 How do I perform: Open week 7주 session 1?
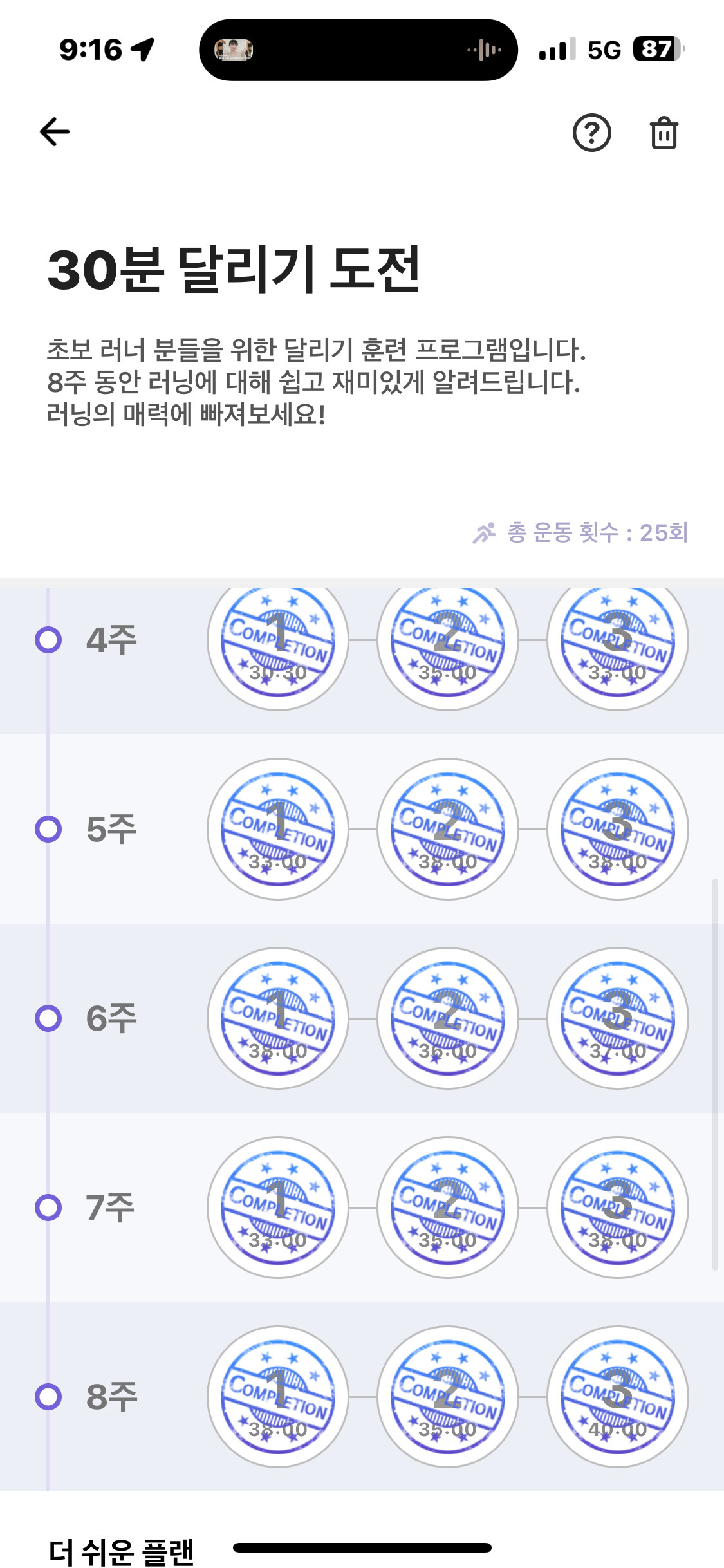278,1208
